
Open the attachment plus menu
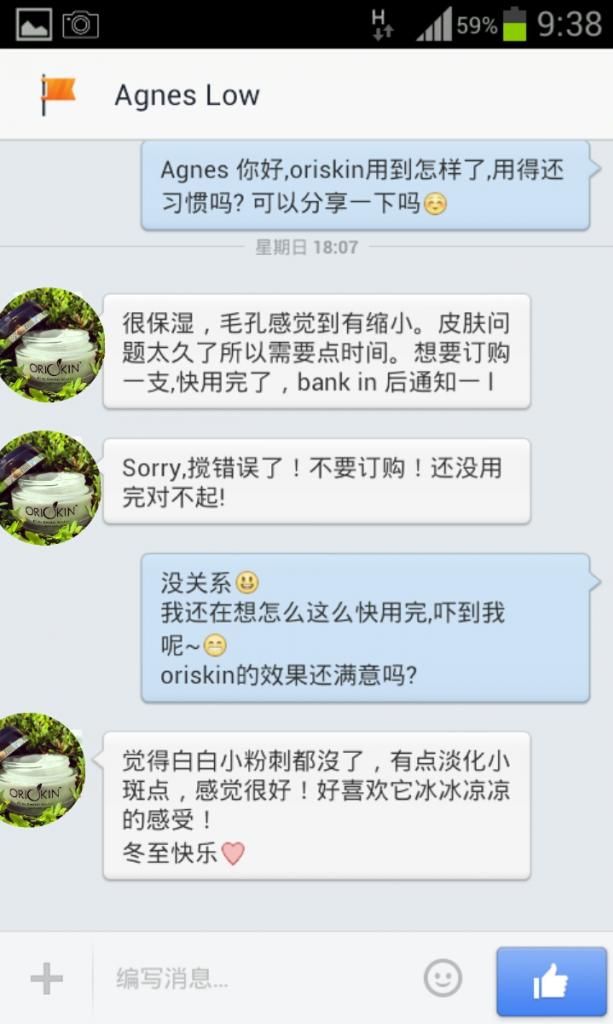(x=46, y=978)
